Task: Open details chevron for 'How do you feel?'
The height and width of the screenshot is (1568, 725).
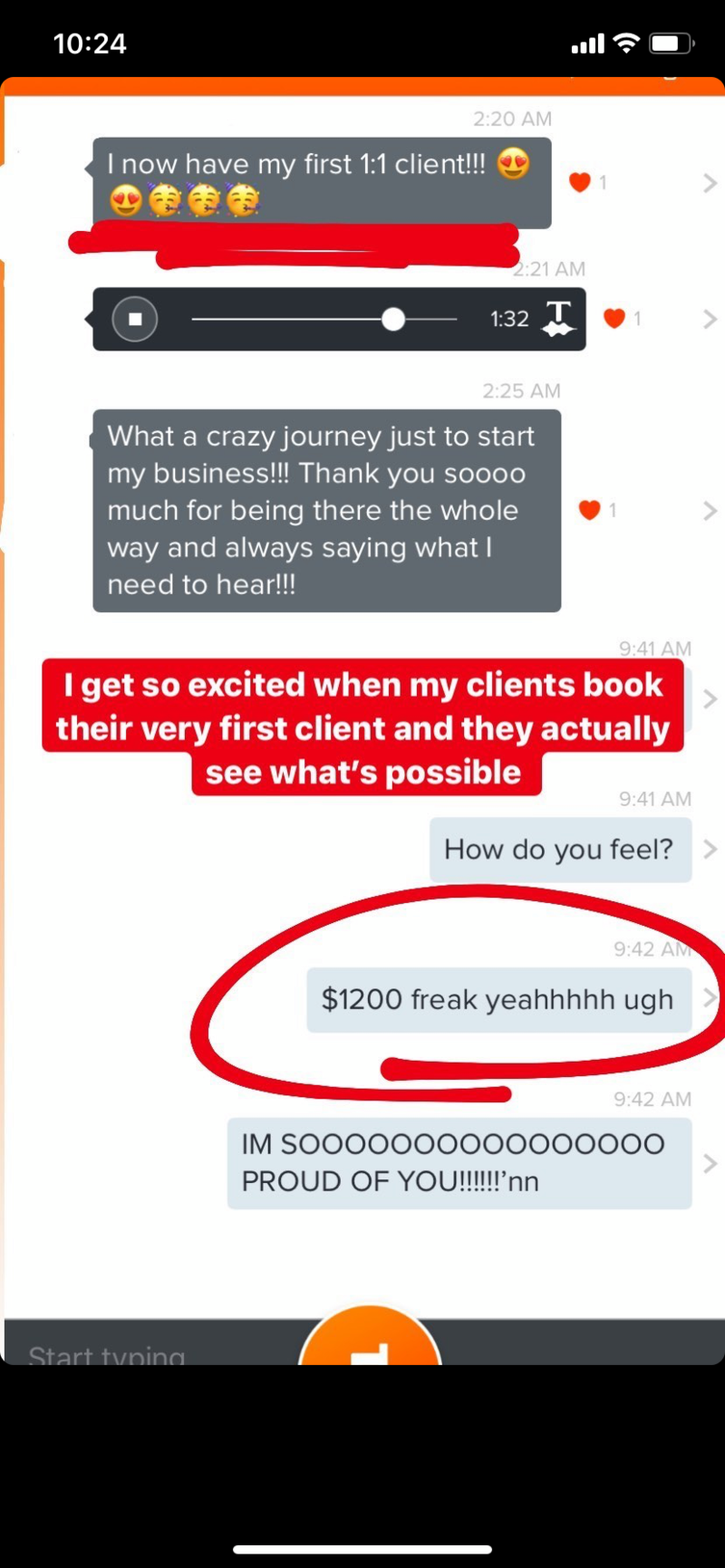Action: (710, 850)
